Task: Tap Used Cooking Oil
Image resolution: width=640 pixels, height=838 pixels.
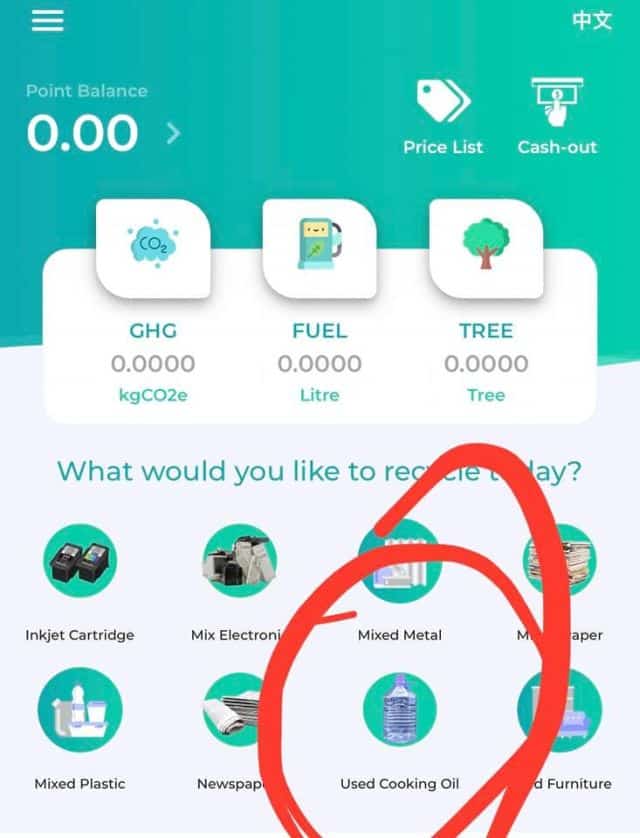Action: 399,711
